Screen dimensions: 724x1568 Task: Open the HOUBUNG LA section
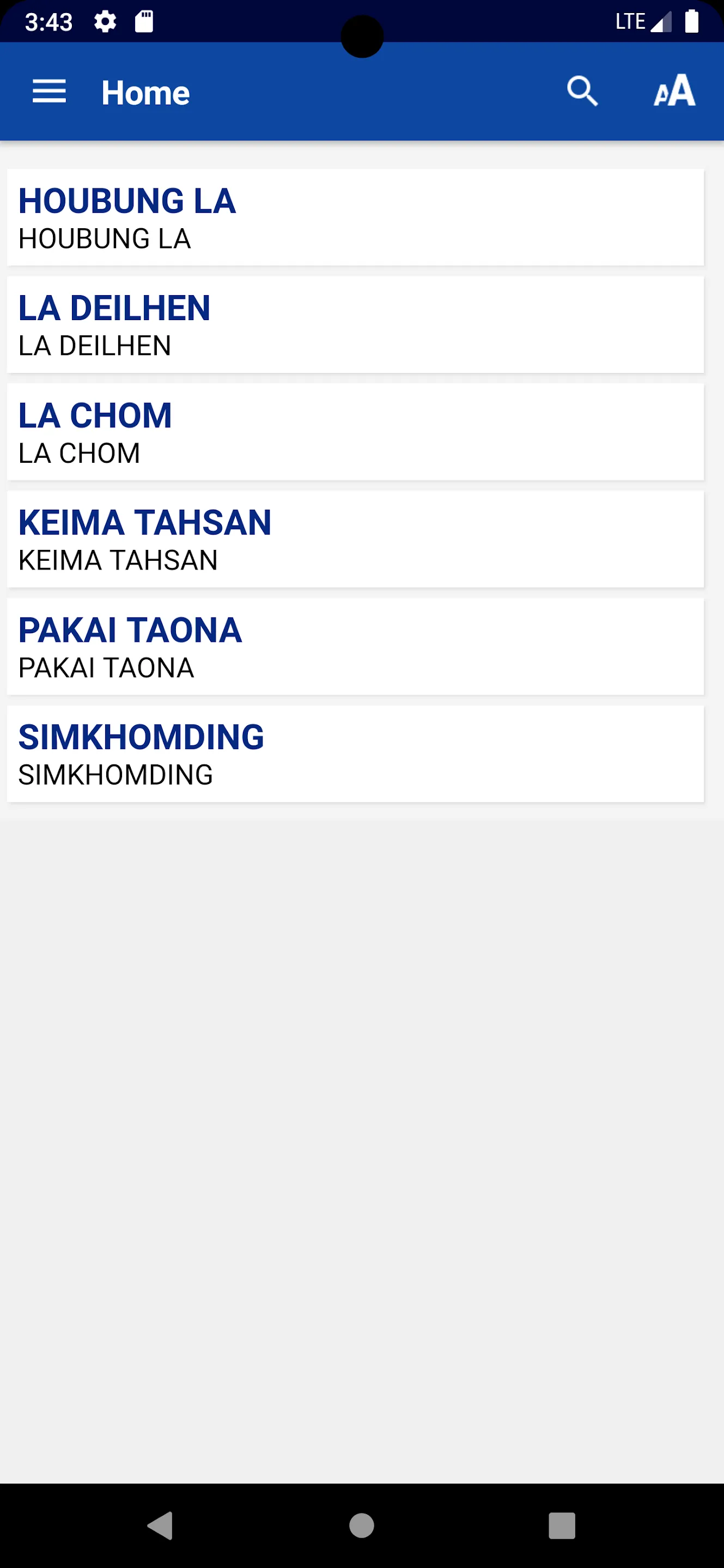point(355,217)
